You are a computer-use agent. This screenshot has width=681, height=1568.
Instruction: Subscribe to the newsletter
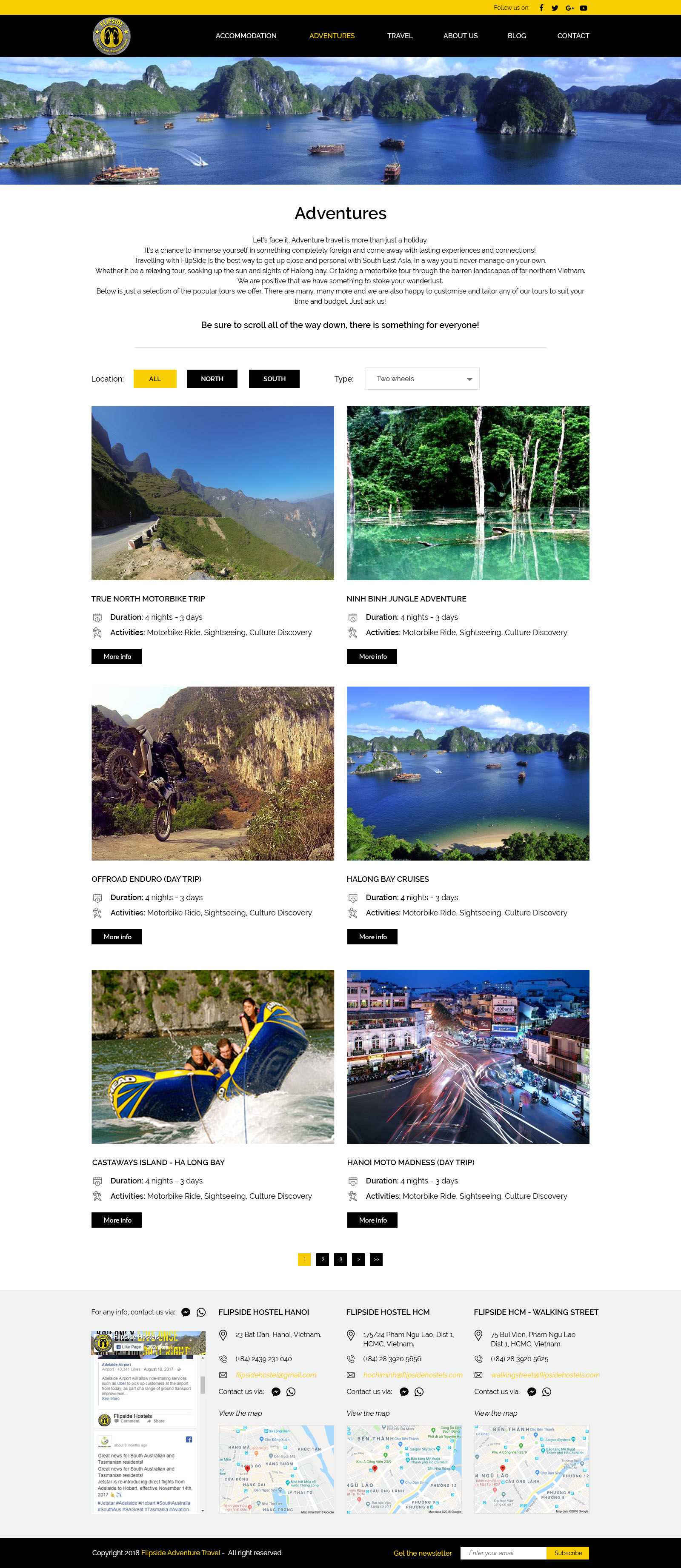click(x=568, y=1553)
